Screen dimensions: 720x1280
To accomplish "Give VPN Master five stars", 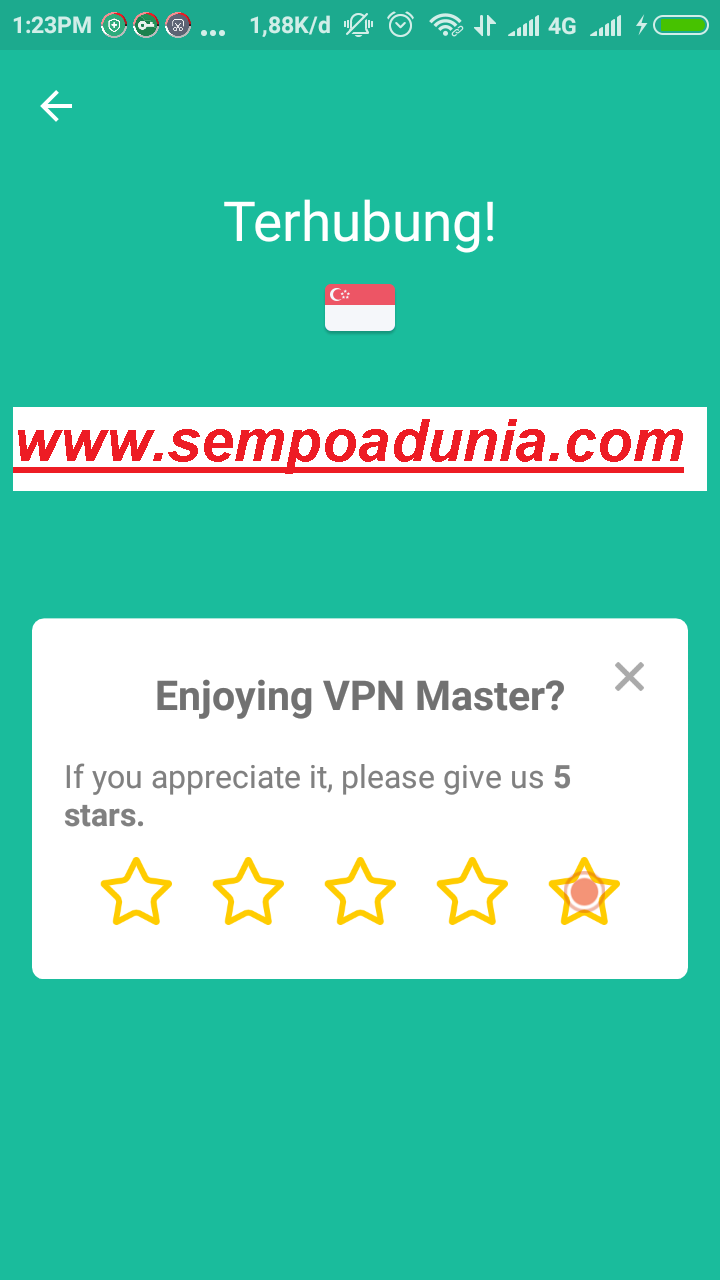I will coord(584,892).
